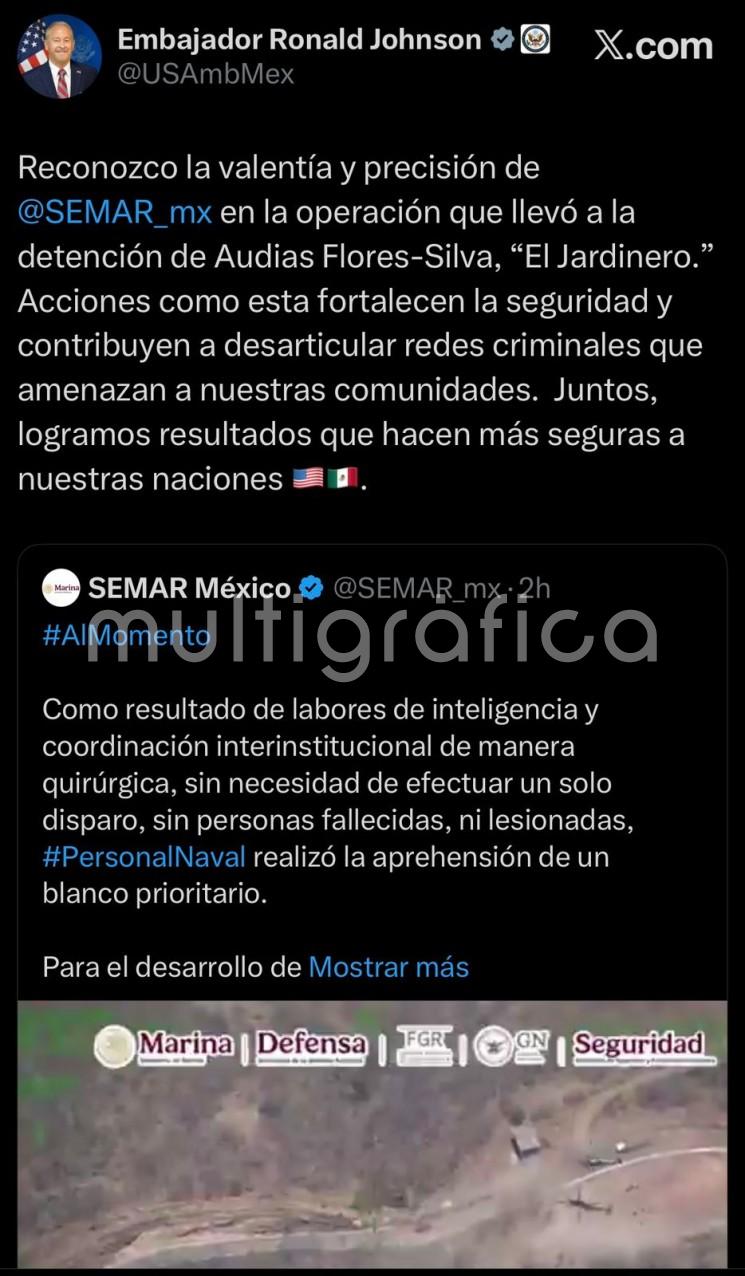Image resolution: width=745 pixels, height=1276 pixels.
Task: Expand the tweet with Mostrar más
Action: (387, 966)
